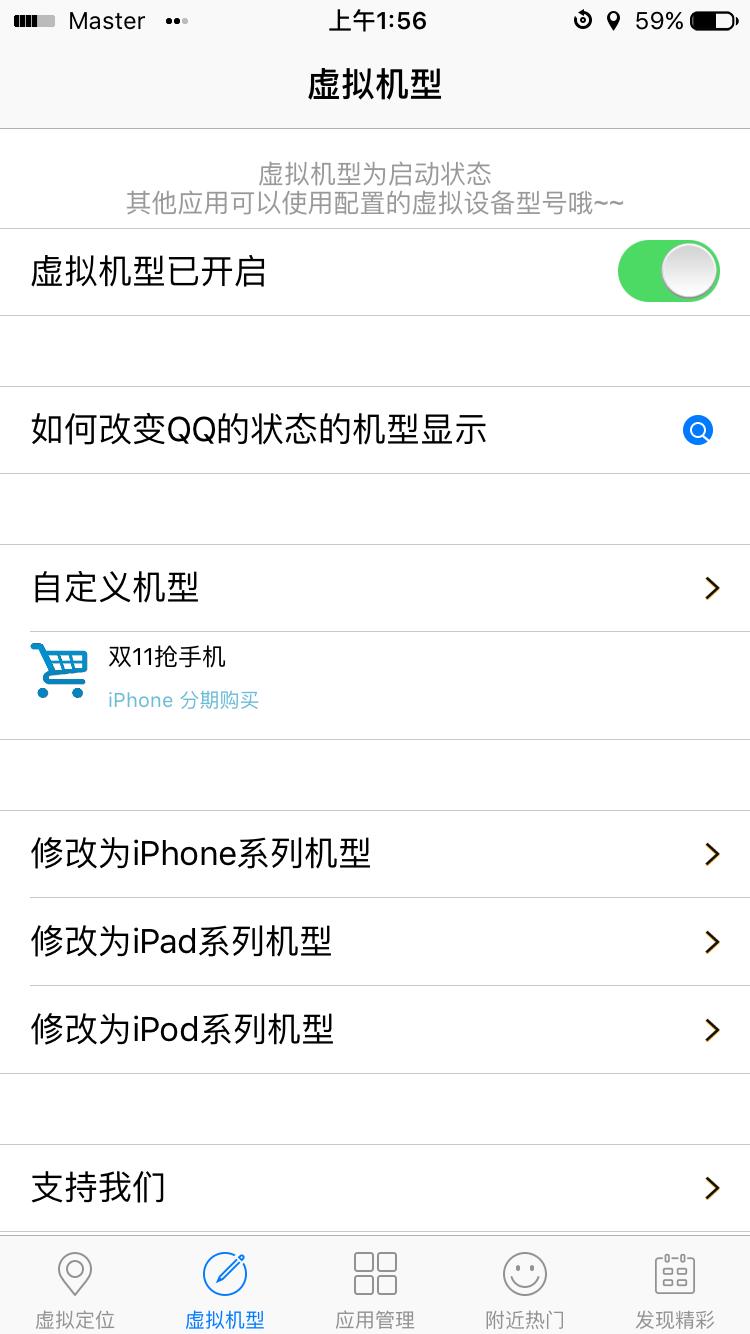The height and width of the screenshot is (1334, 750).
Task: Select the 发现精彩 tab
Action: click(673, 1290)
